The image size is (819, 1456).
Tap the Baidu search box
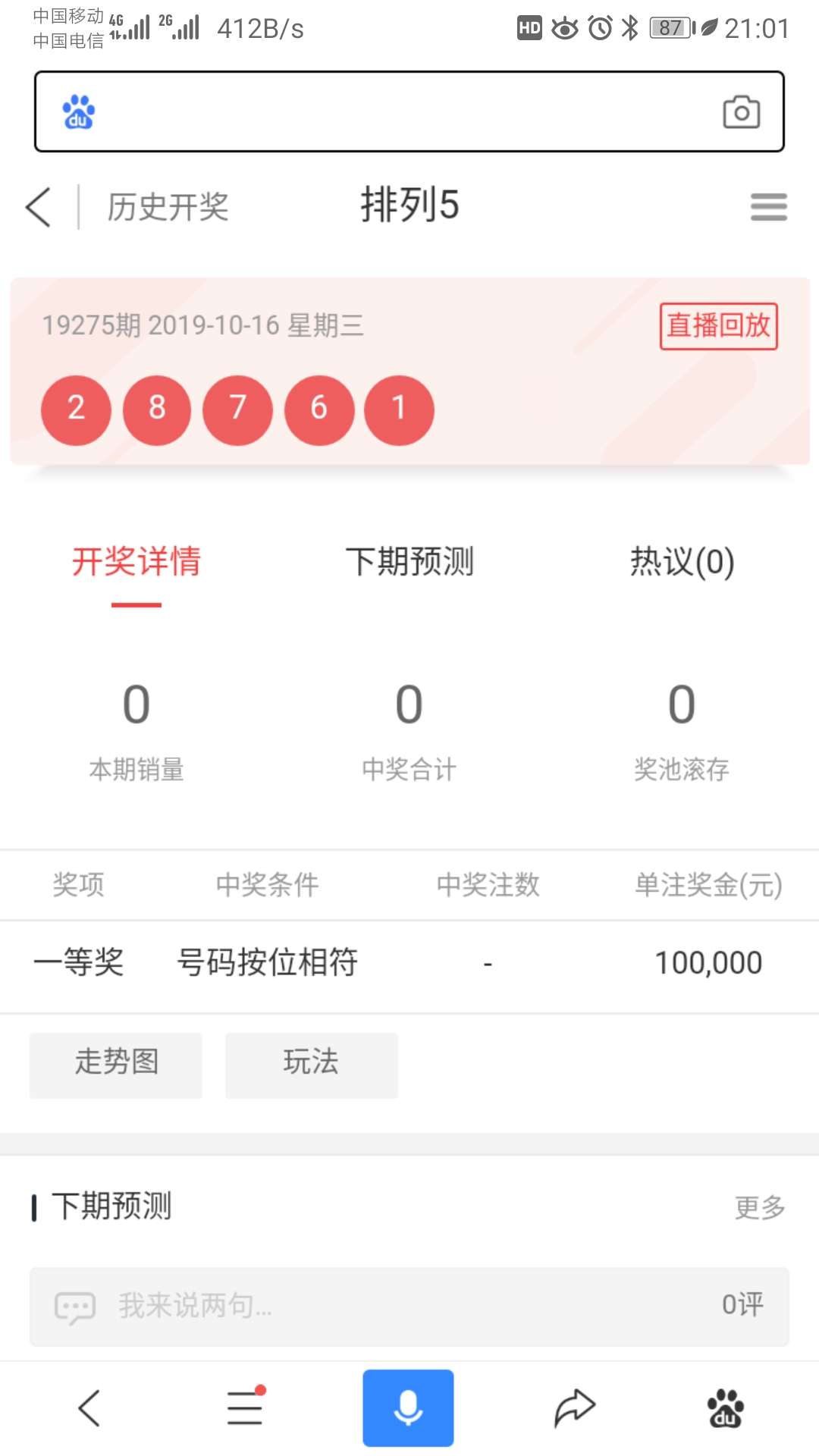[x=409, y=112]
